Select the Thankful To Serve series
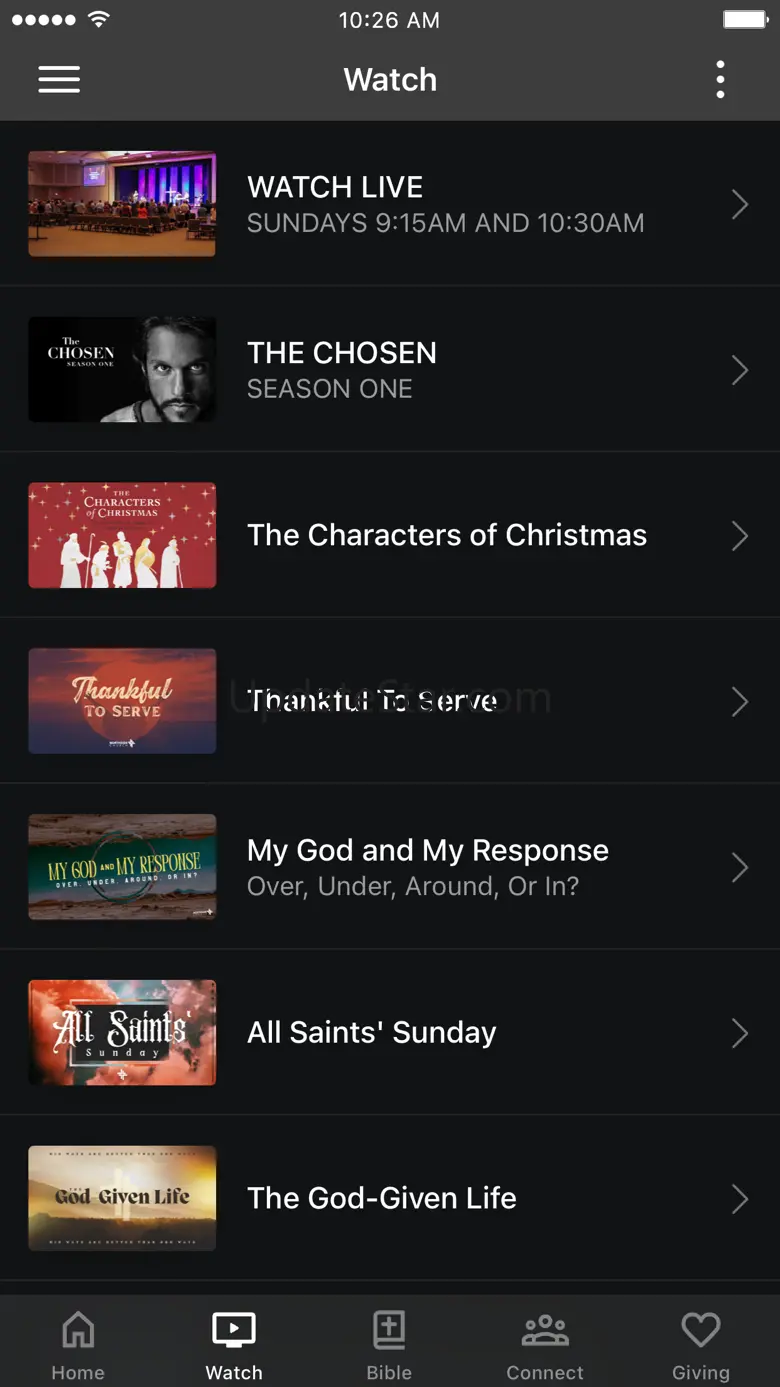The height and width of the screenshot is (1387, 780). (390, 701)
